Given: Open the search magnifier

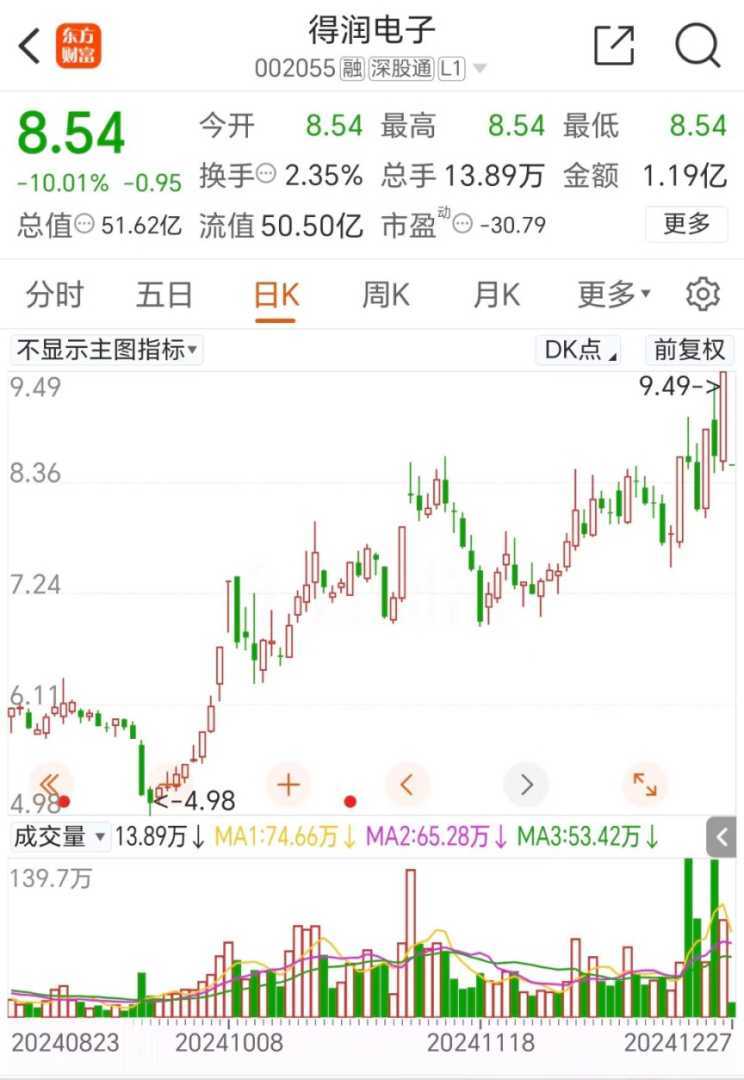Looking at the screenshot, I should (697, 46).
